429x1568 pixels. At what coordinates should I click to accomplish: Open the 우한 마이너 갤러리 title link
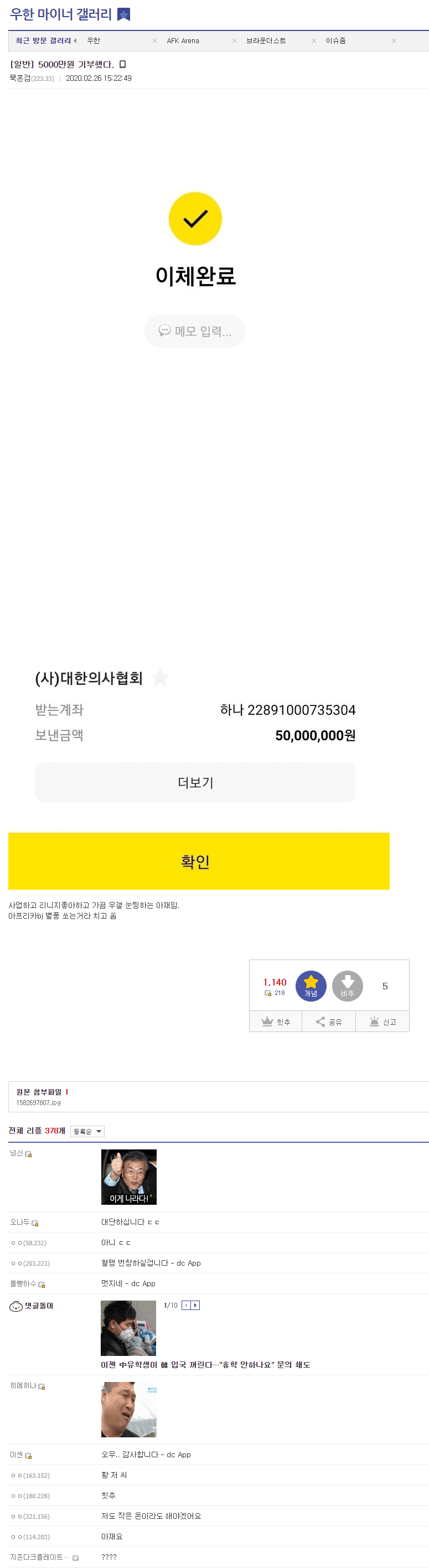61,14
